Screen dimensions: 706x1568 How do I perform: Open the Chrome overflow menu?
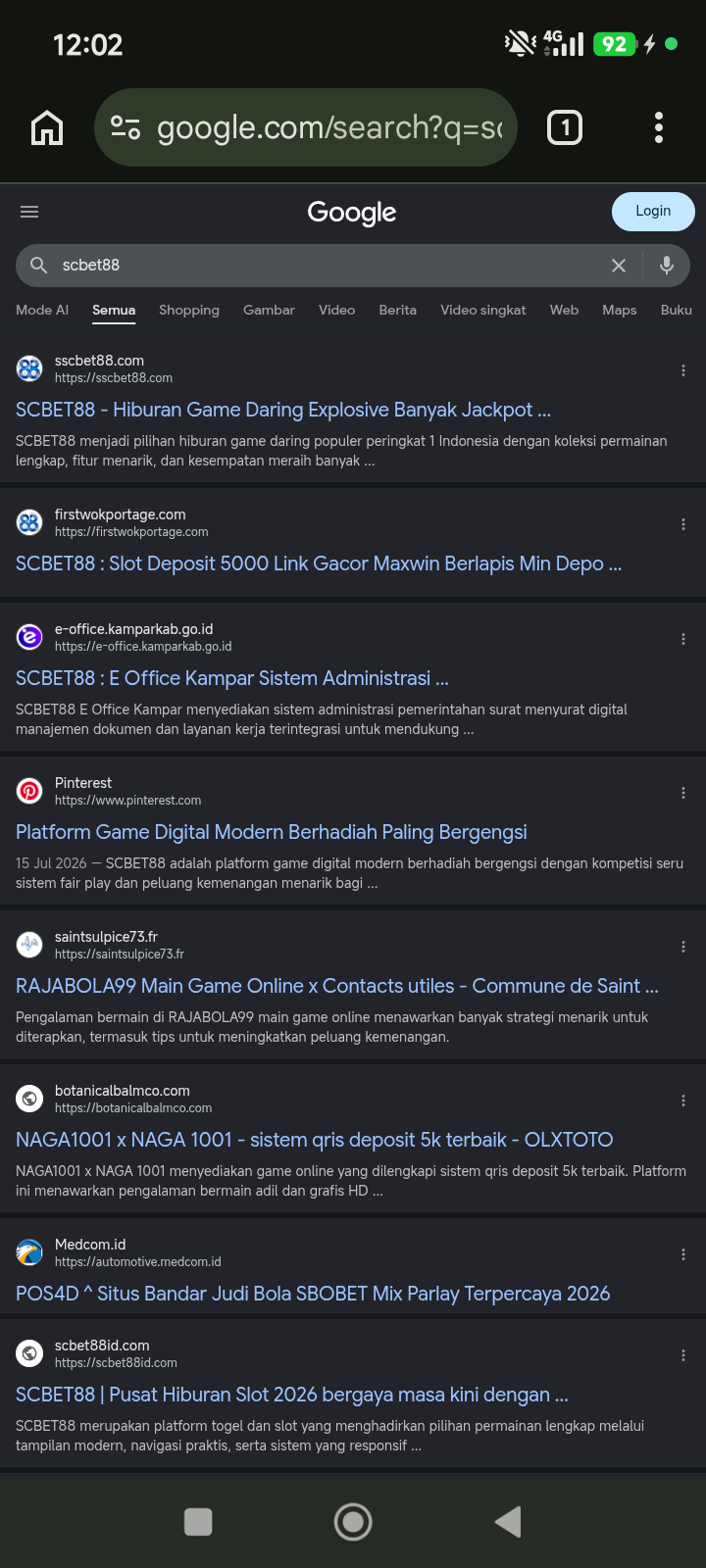(x=659, y=127)
